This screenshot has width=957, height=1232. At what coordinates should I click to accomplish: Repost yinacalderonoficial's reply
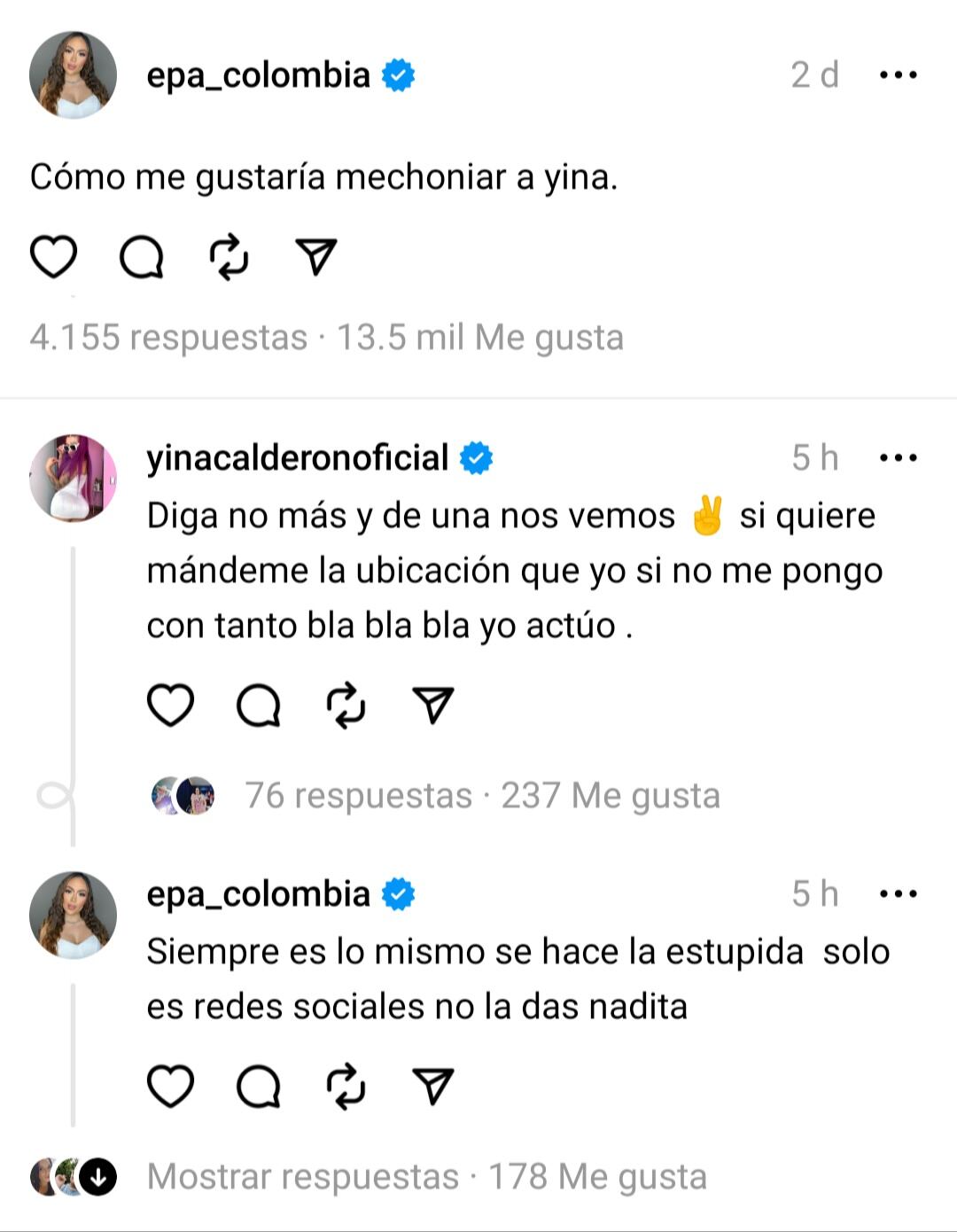click(347, 706)
